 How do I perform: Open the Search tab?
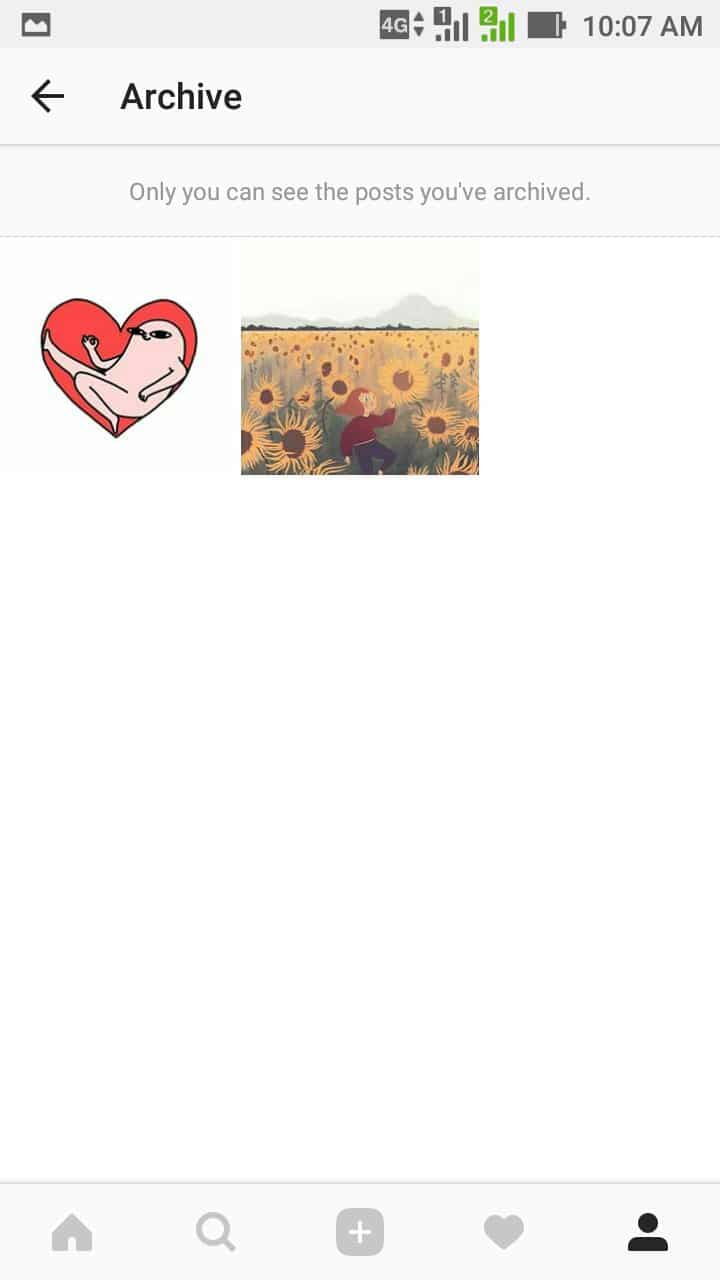click(x=216, y=1232)
